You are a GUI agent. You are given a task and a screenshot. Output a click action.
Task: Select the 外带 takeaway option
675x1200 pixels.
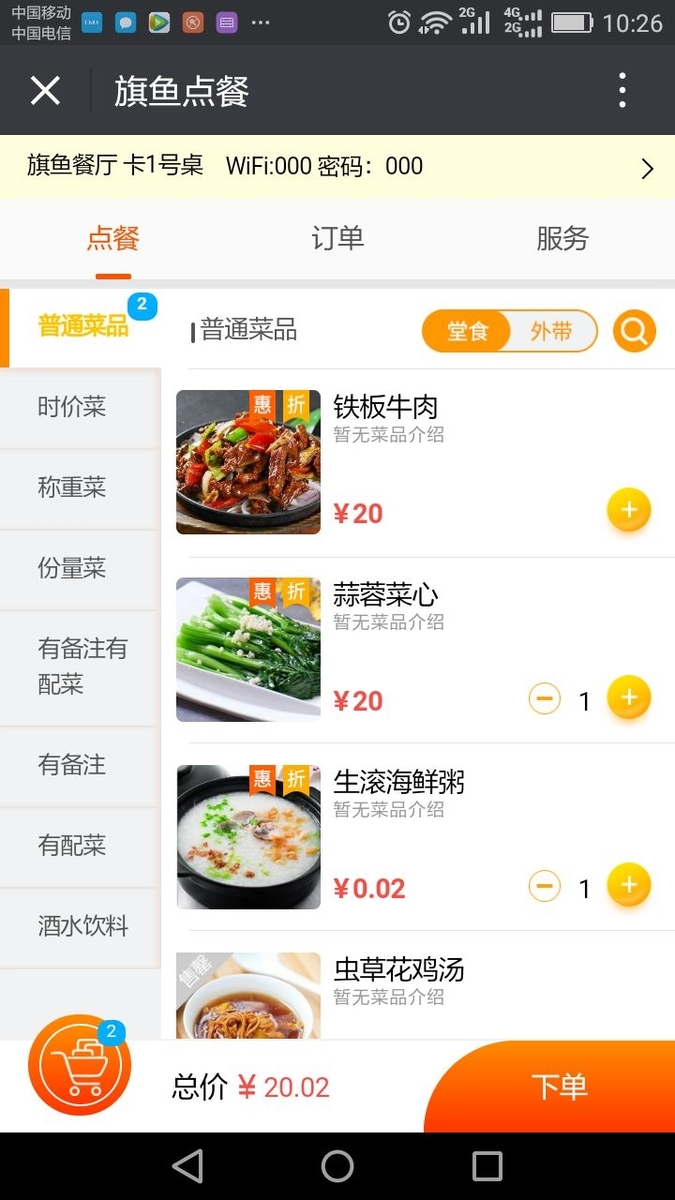click(551, 331)
